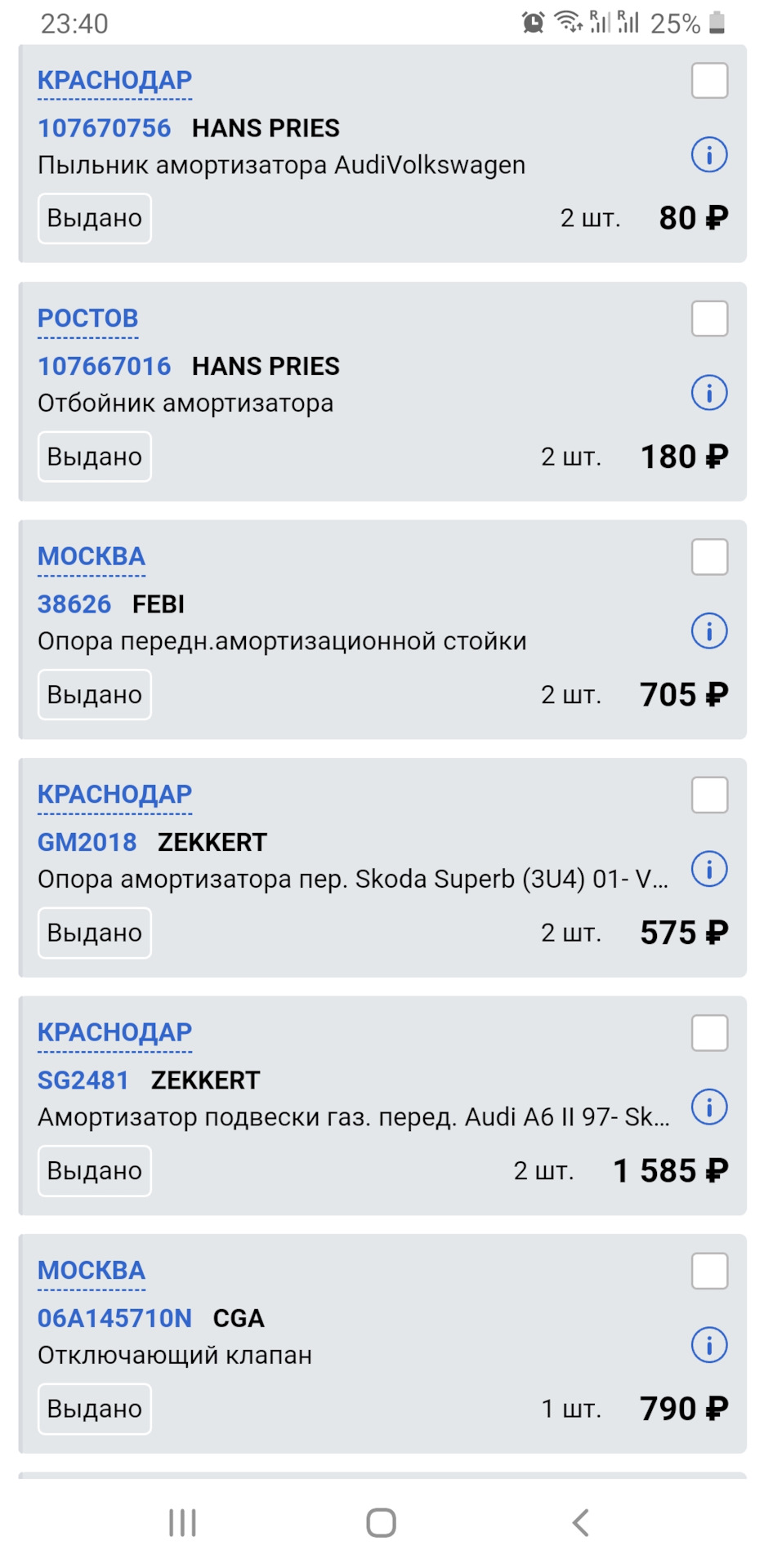
Task: Mark the checkbox for GM2018 item
Action: coord(708,795)
